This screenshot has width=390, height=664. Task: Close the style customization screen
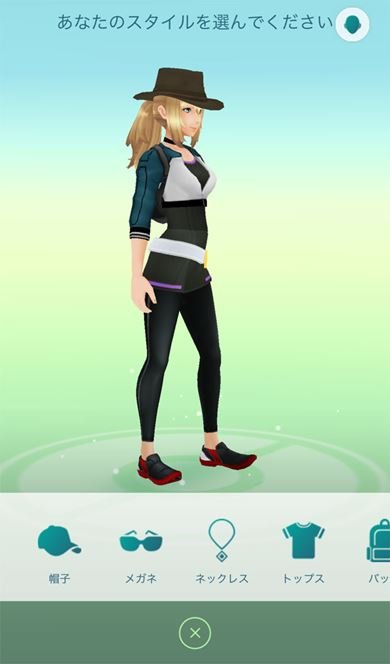pyautogui.click(x=195, y=633)
